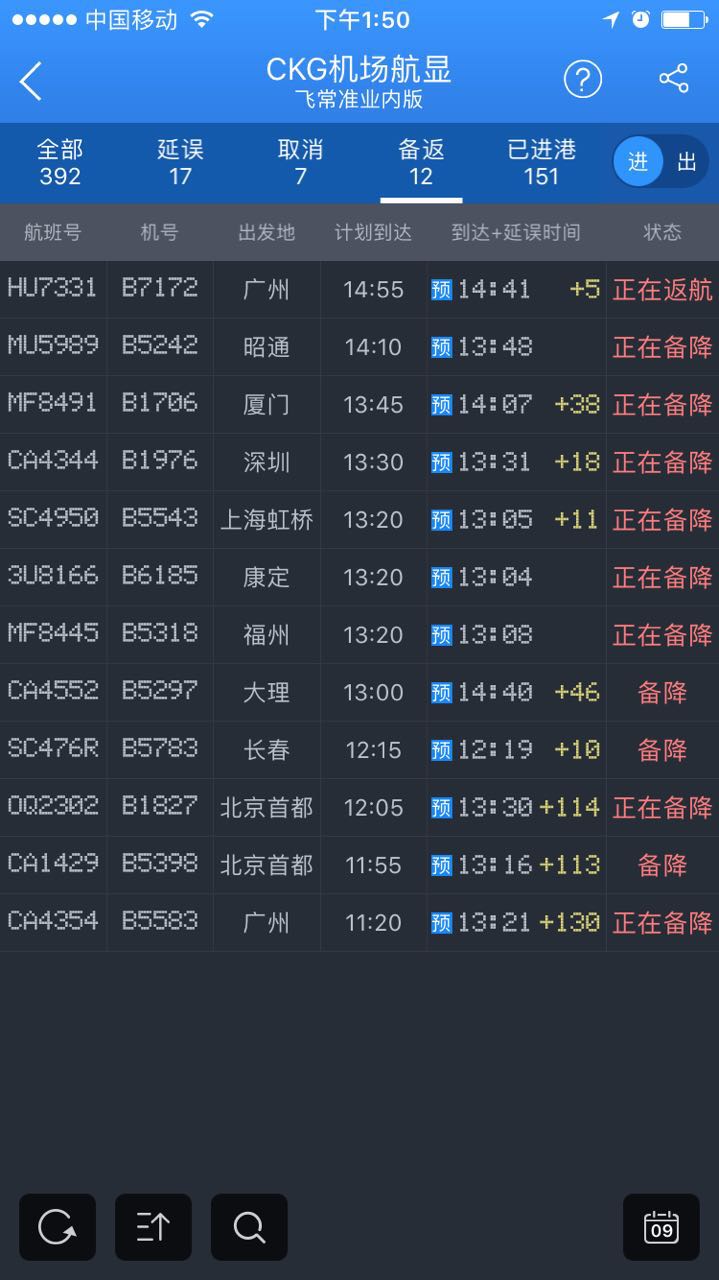Open the calendar date picker
This screenshot has width=719, height=1280.
tap(661, 1227)
